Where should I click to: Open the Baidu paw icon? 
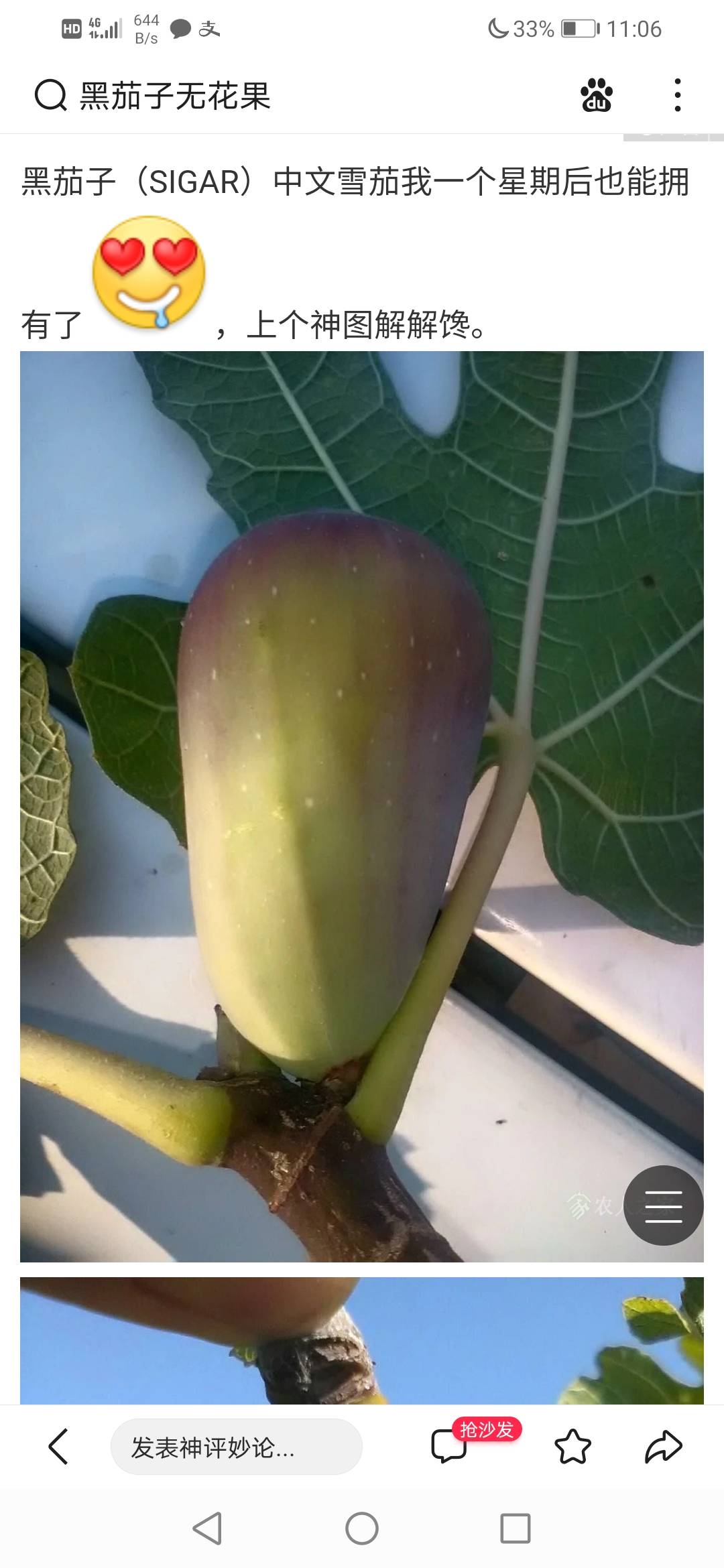point(596,95)
